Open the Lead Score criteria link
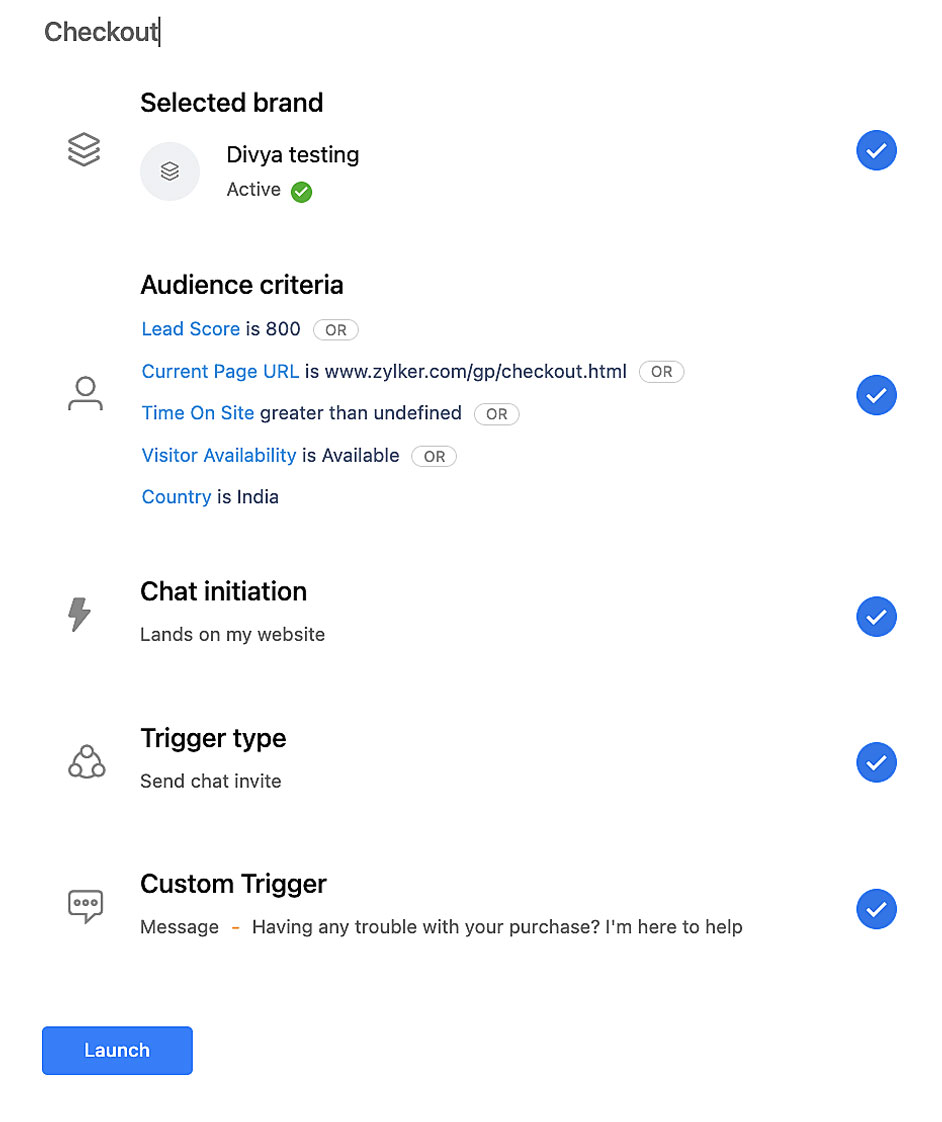942x1122 pixels. [191, 329]
